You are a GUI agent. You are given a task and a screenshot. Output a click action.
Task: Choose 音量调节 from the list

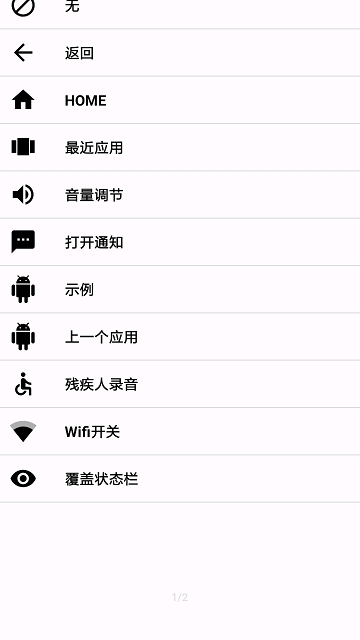point(180,195)
